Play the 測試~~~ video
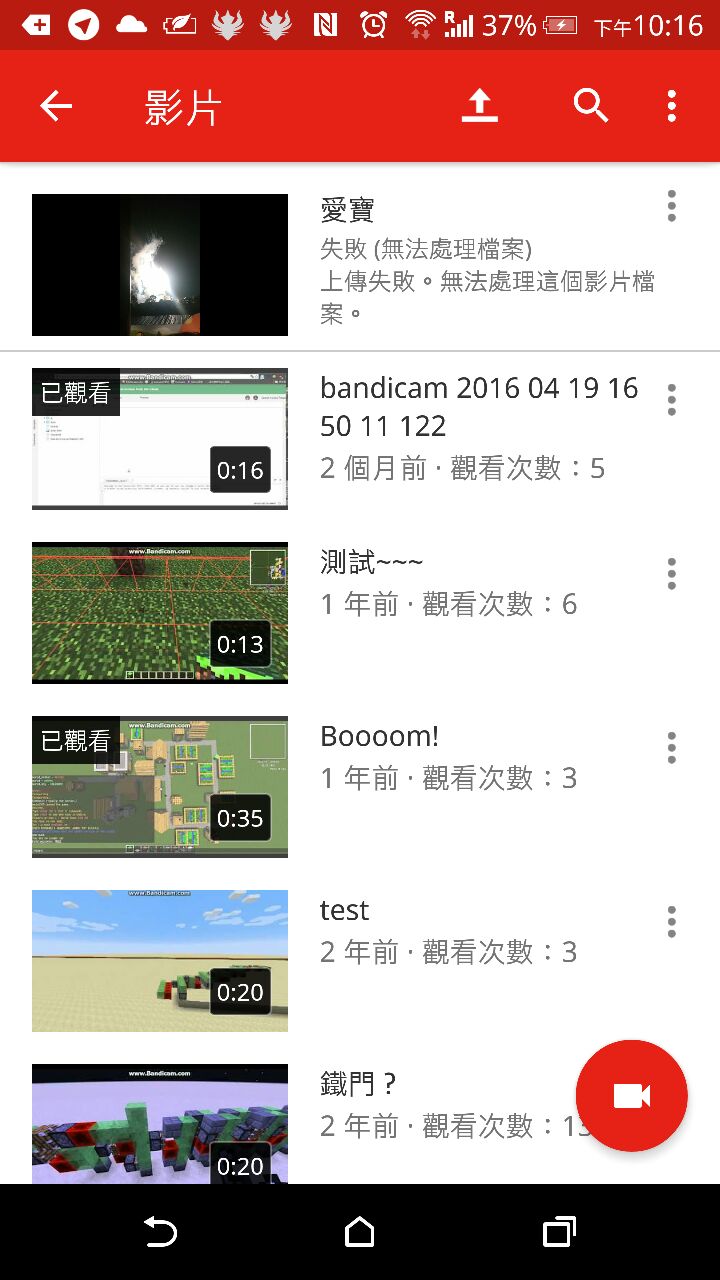This screenshot has width=720, height=1280. (160, 613)
